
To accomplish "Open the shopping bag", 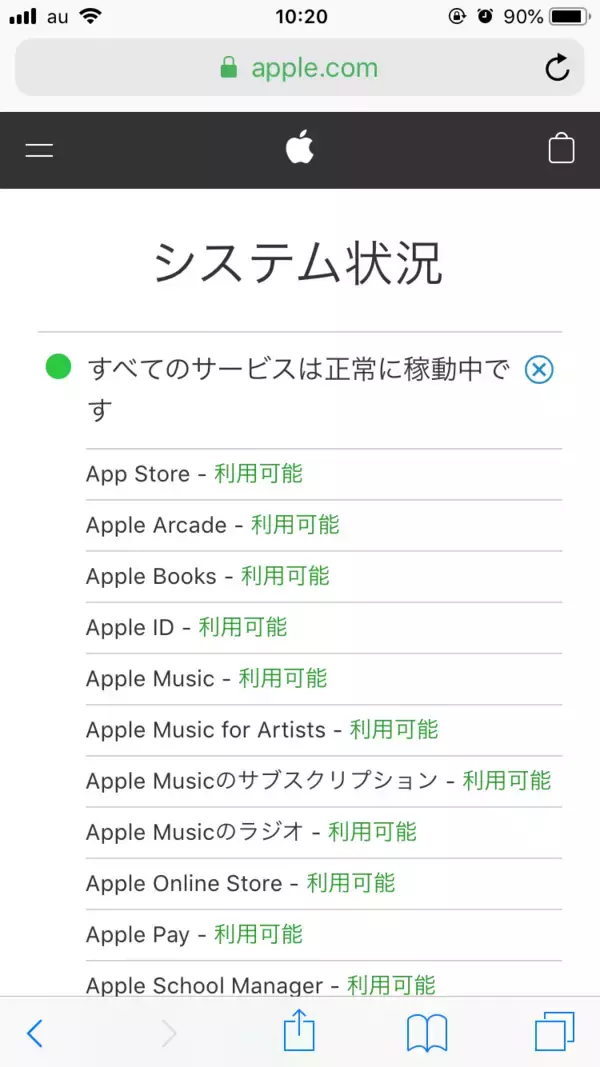I will [561, 149].
